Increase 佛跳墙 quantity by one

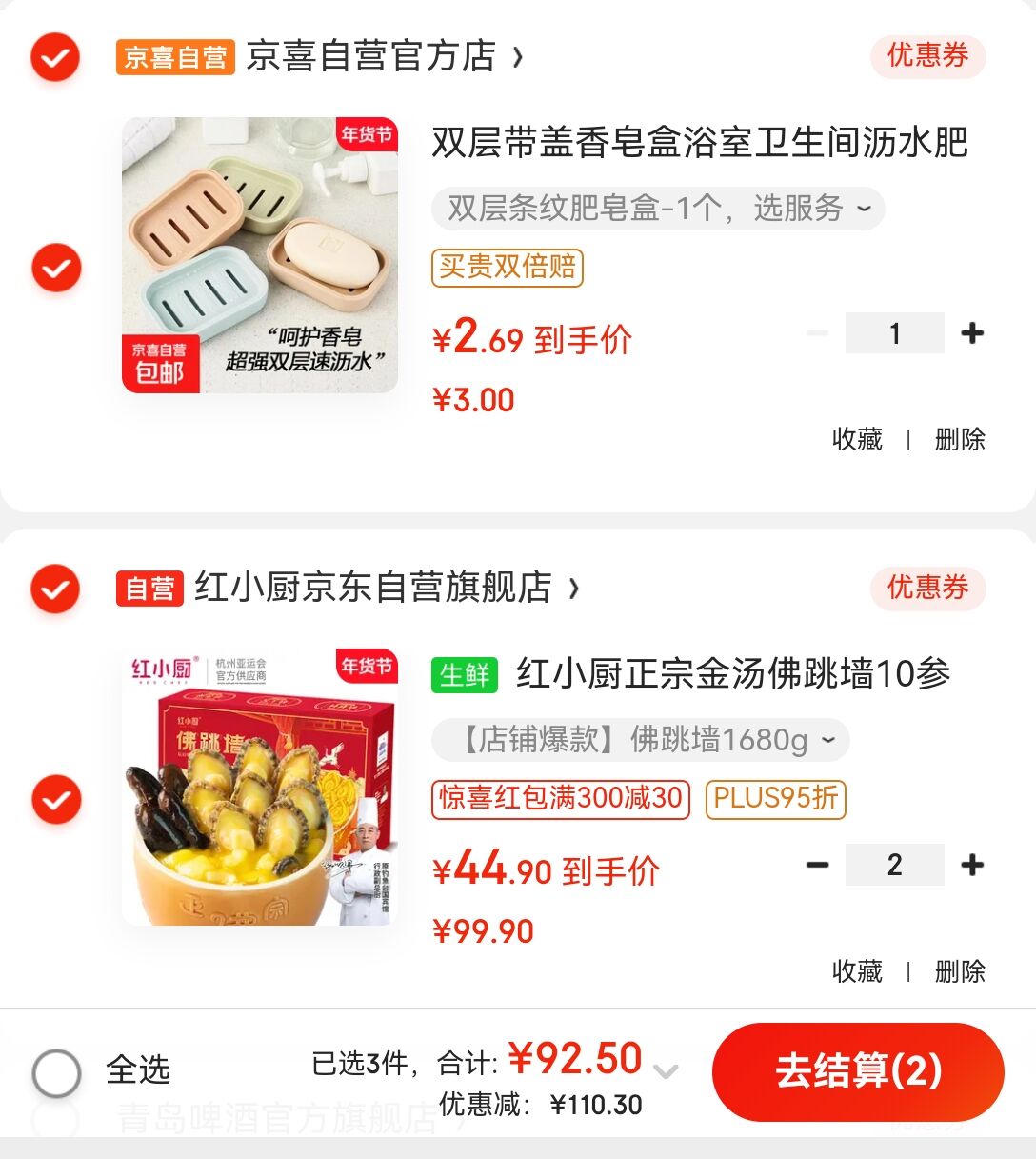[x=972, y=865]
